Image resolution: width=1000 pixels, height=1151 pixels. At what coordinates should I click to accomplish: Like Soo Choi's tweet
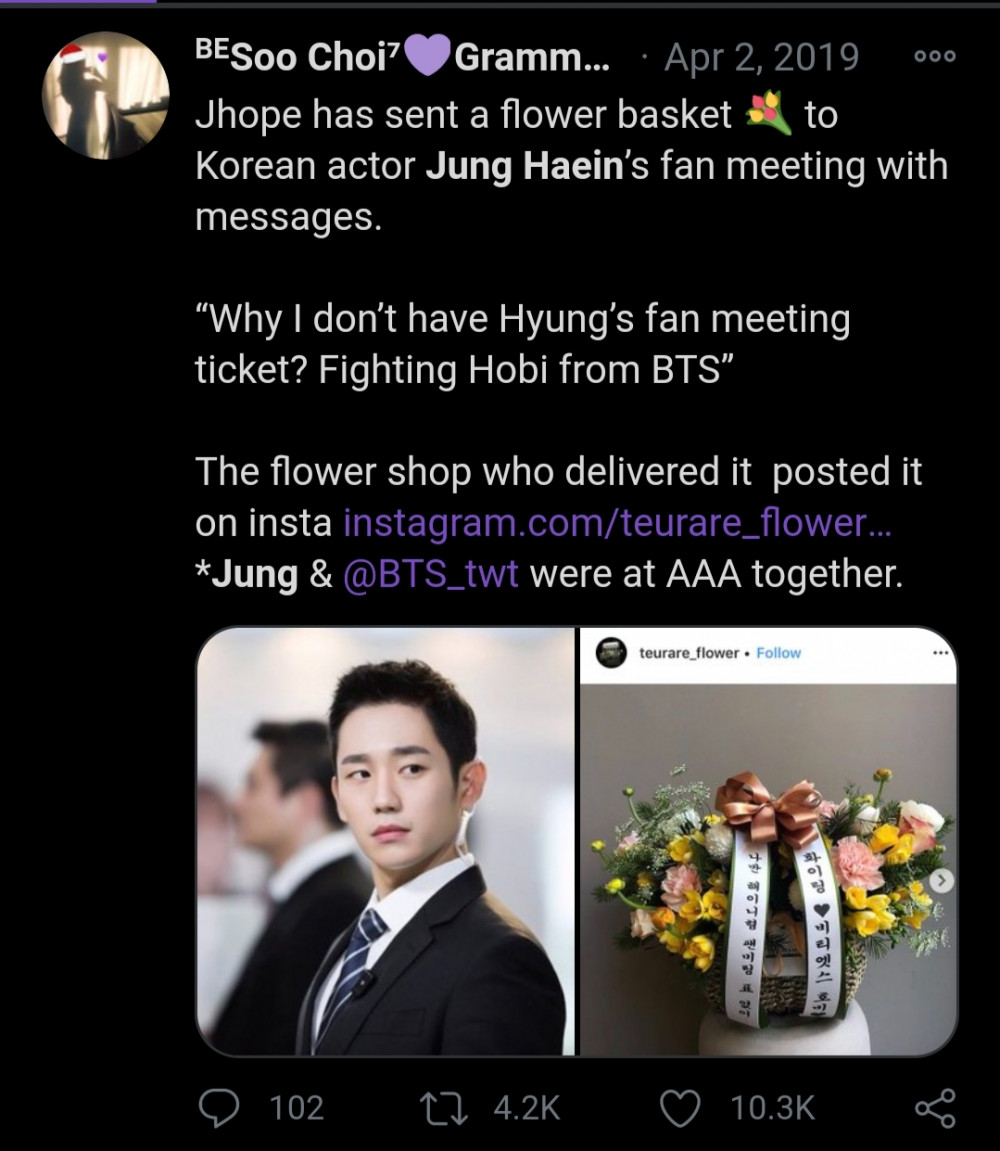point(682,1107)
